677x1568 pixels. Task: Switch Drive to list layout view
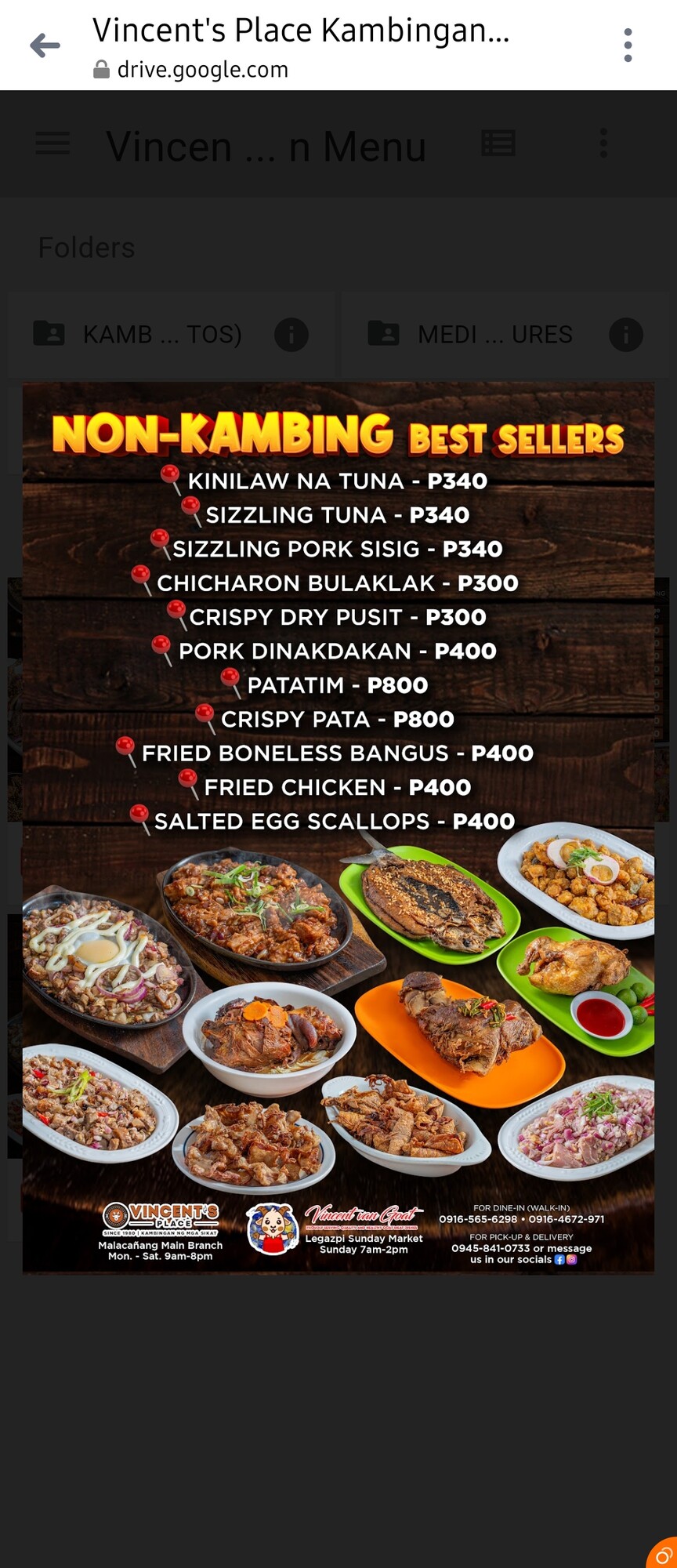pyautogui.click(x=498, y=143)
